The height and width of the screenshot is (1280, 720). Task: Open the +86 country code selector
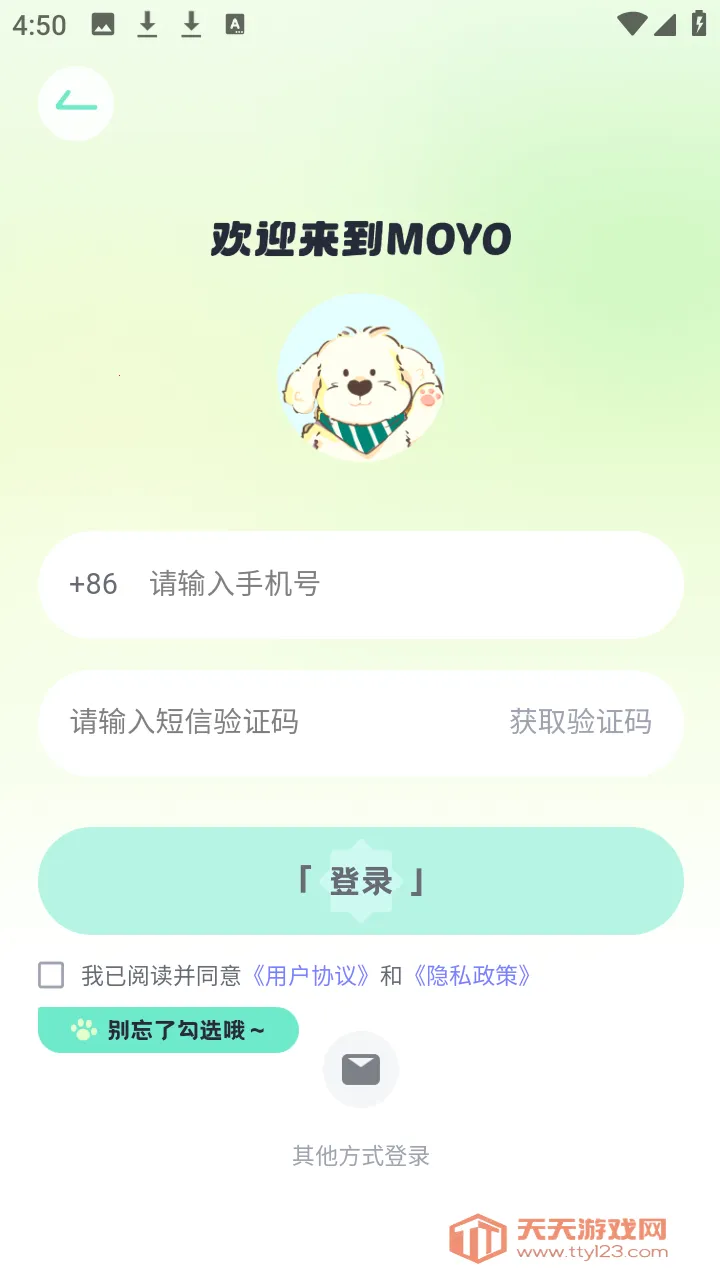tap(93, 584)
